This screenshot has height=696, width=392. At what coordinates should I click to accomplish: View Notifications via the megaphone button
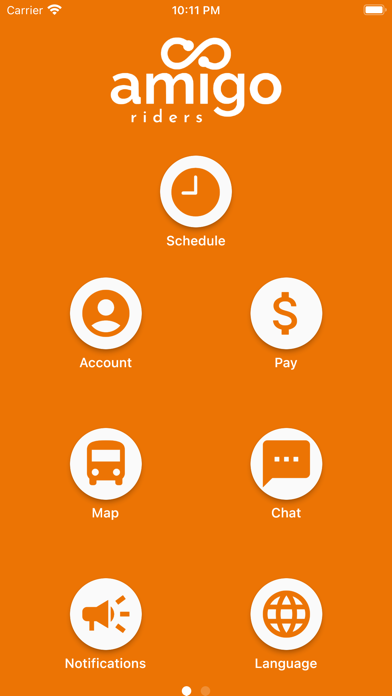[106, 614]
